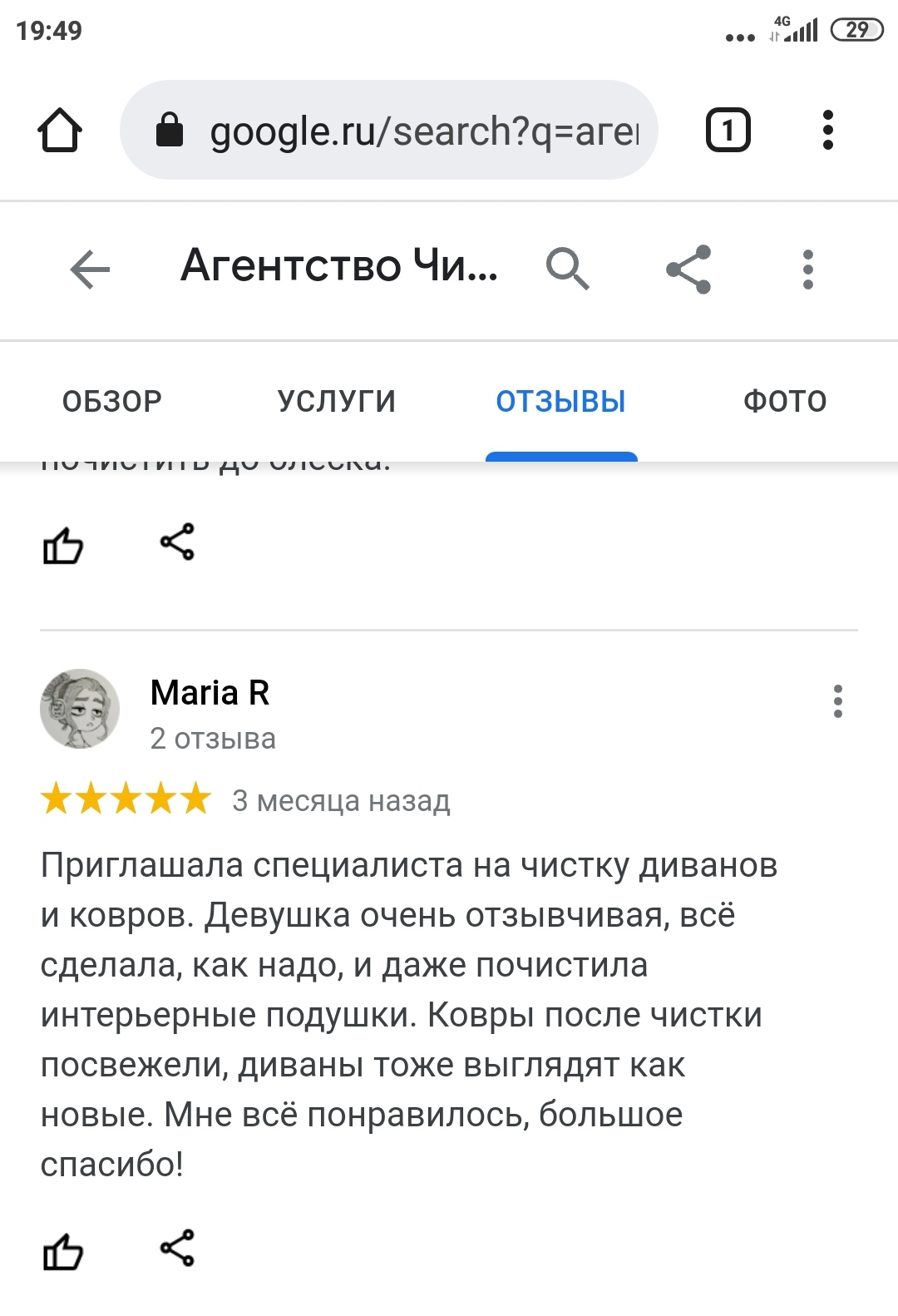Like Maria R's review

click(x=63, y=1252)
